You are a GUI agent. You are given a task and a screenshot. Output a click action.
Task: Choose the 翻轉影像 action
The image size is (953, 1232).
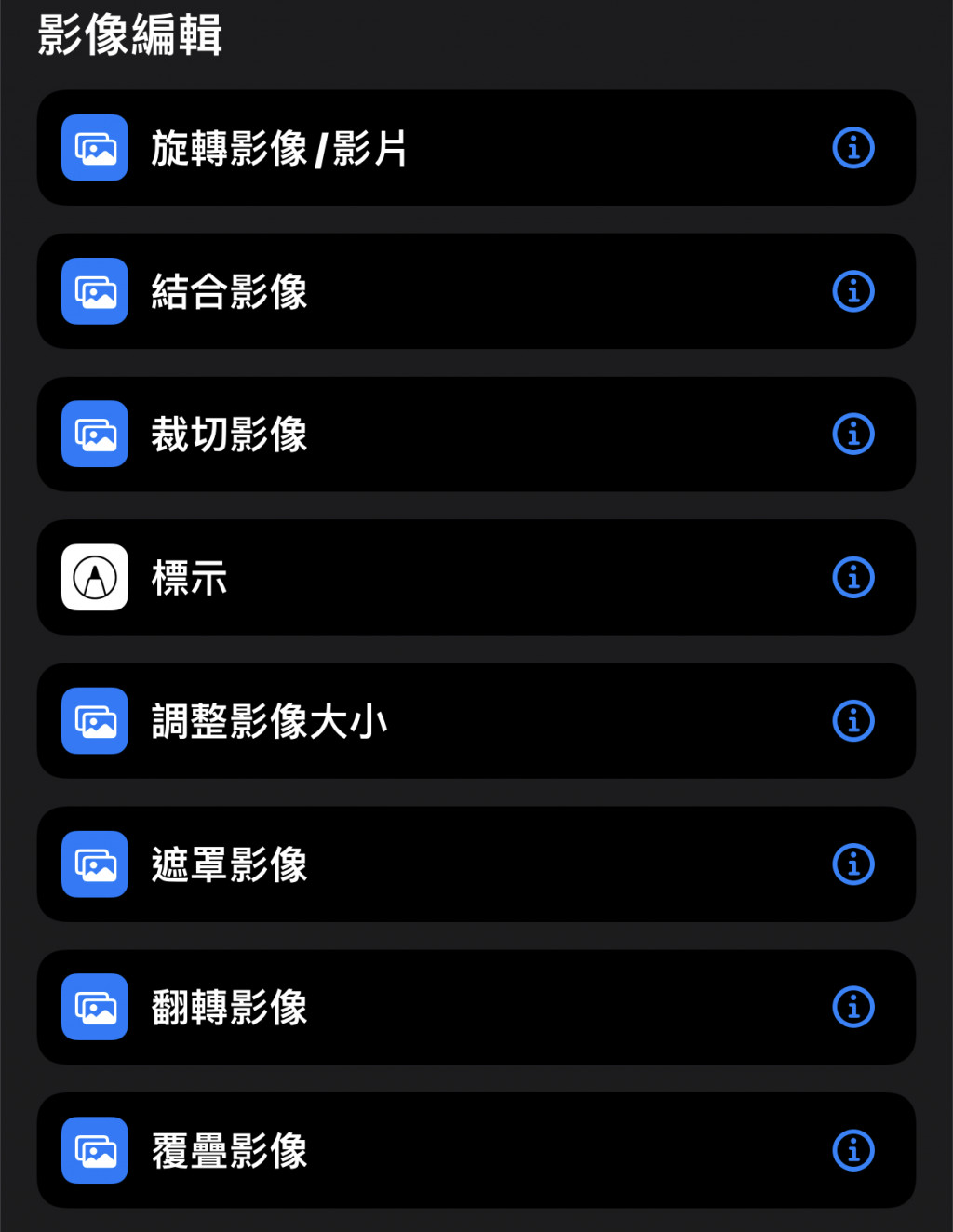pos(230,1008)
